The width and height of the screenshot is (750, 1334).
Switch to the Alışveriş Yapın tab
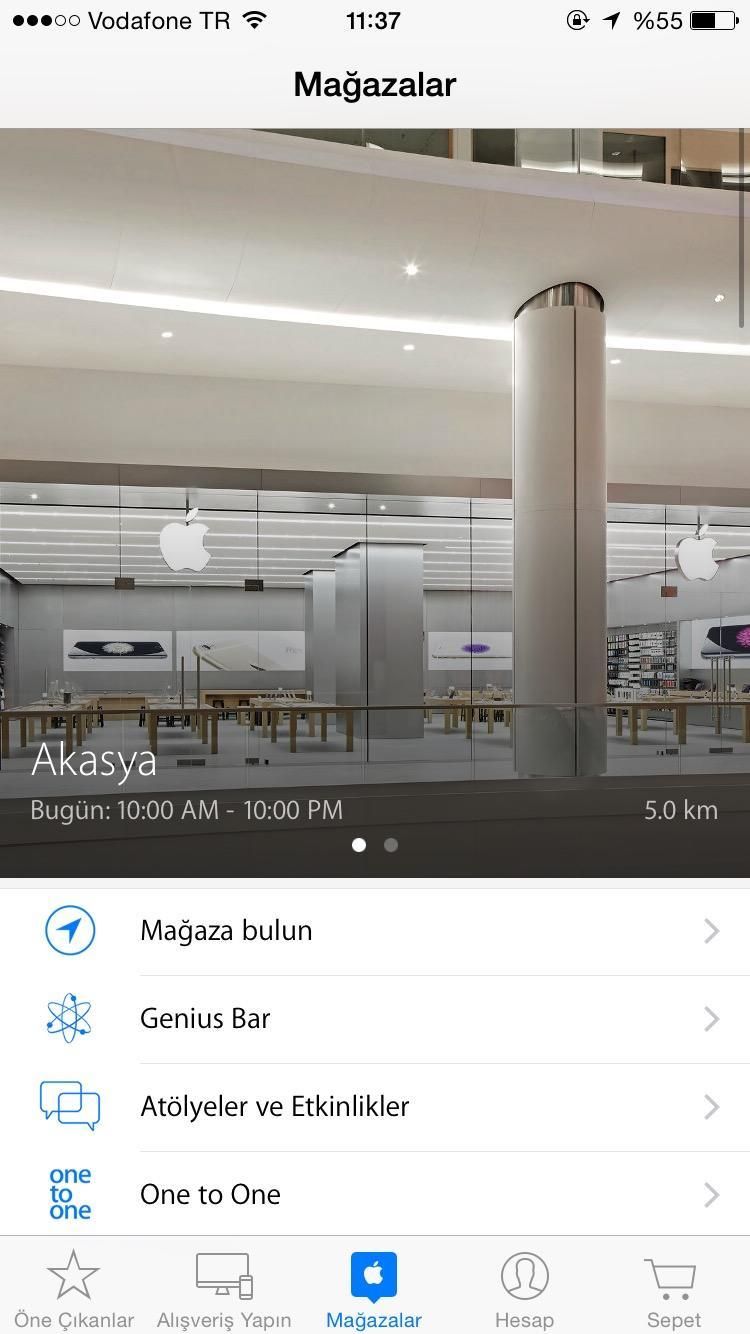(224, 1290)
